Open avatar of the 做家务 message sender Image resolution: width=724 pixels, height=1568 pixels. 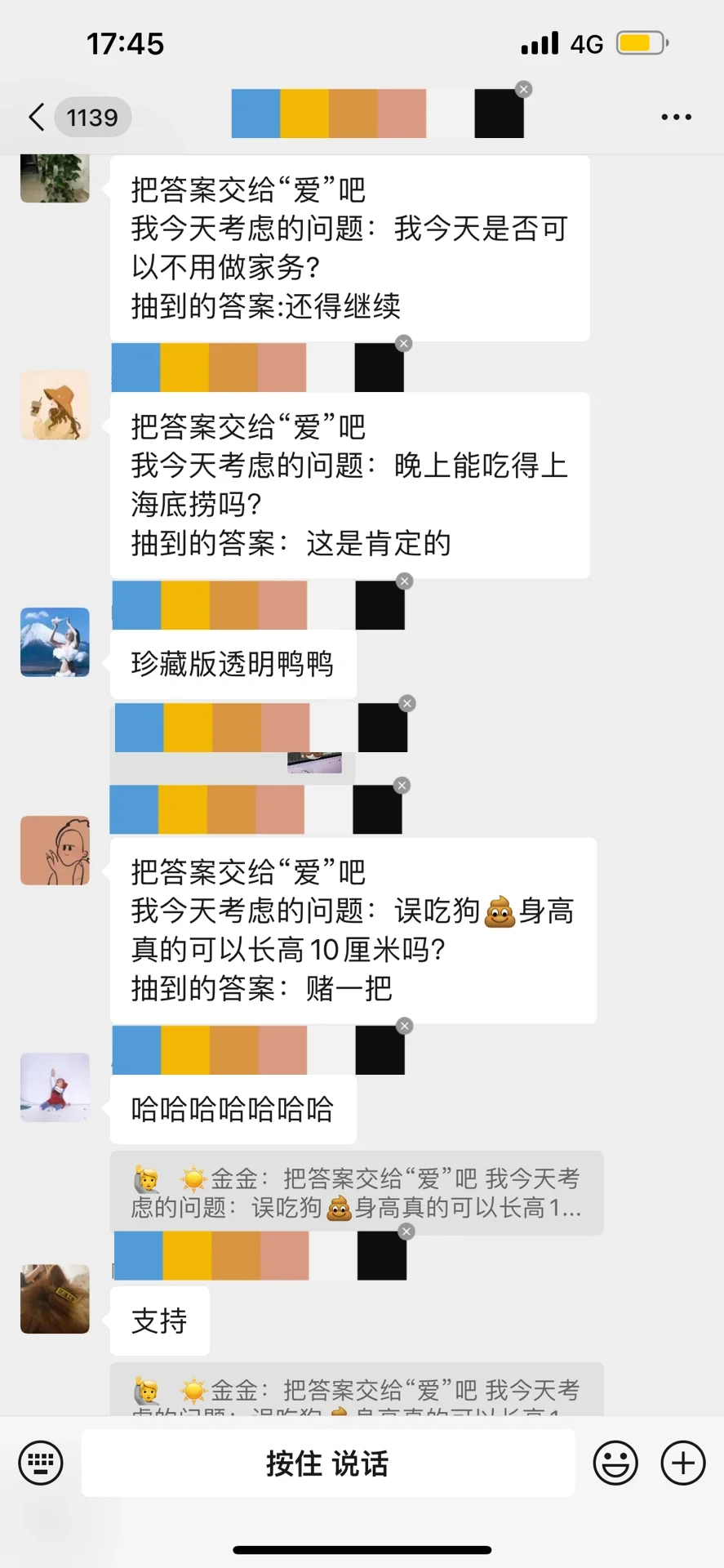(x=55, y=176)
